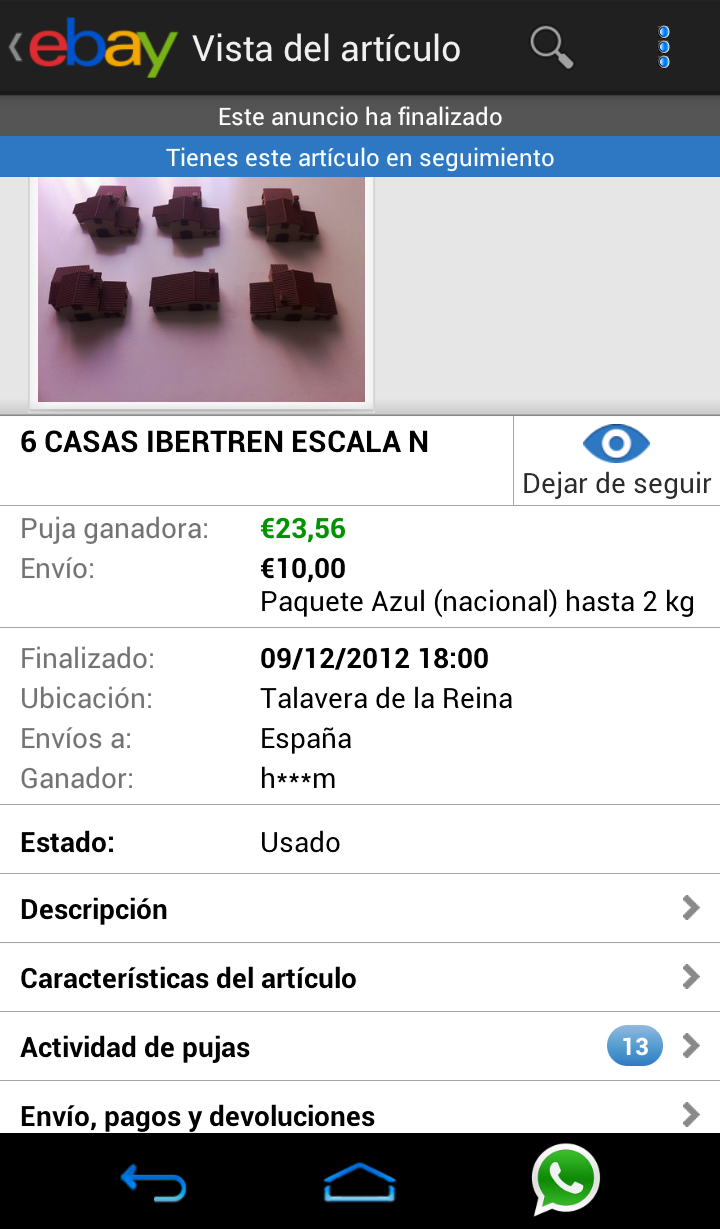This screenshot has height=1229, width=720.
Task: View Actividad de pujas with 13 bids
Action: click(360, 1047)
